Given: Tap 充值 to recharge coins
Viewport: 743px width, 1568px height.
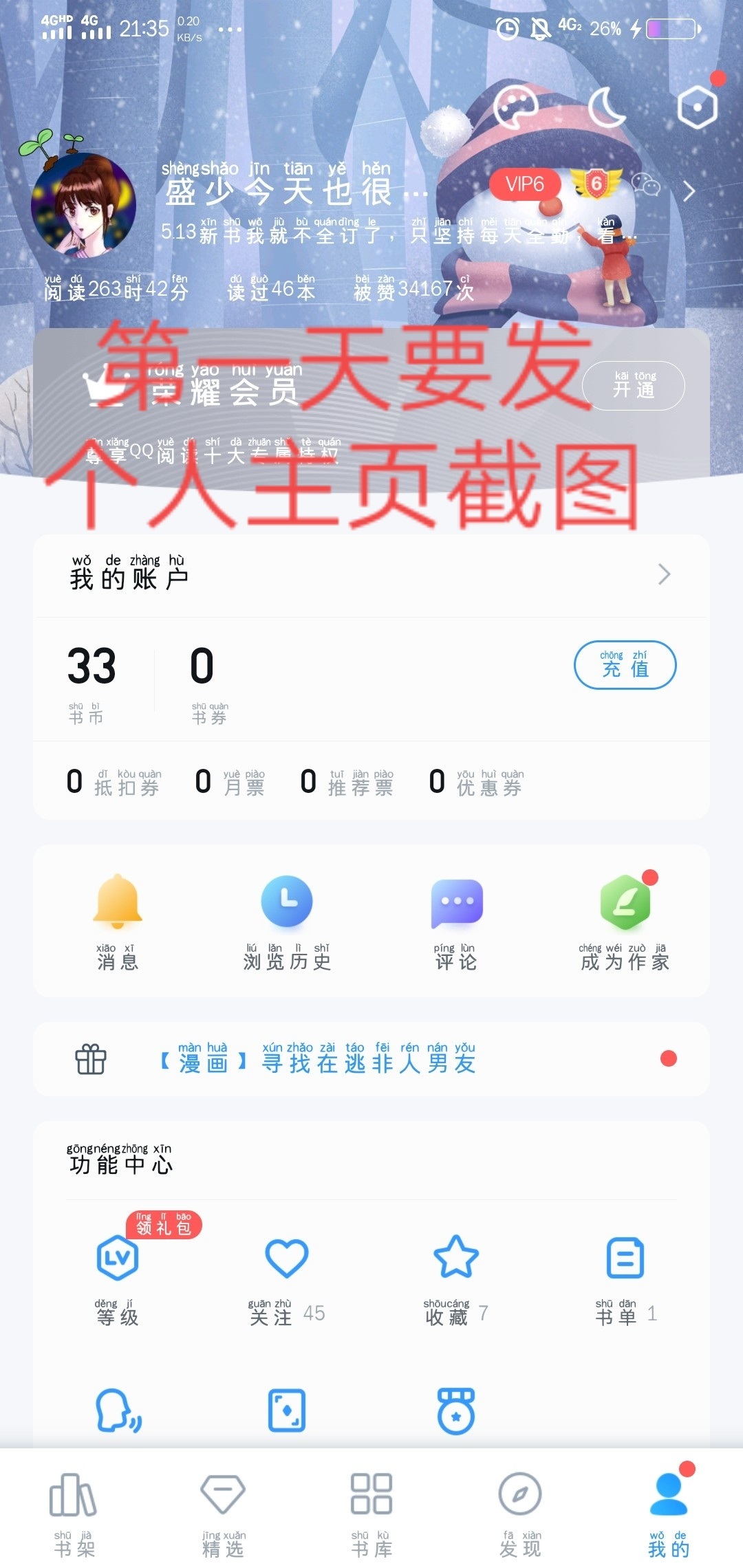Looking at the screenshot, I should pyautogui.click(x=625, y=665).
